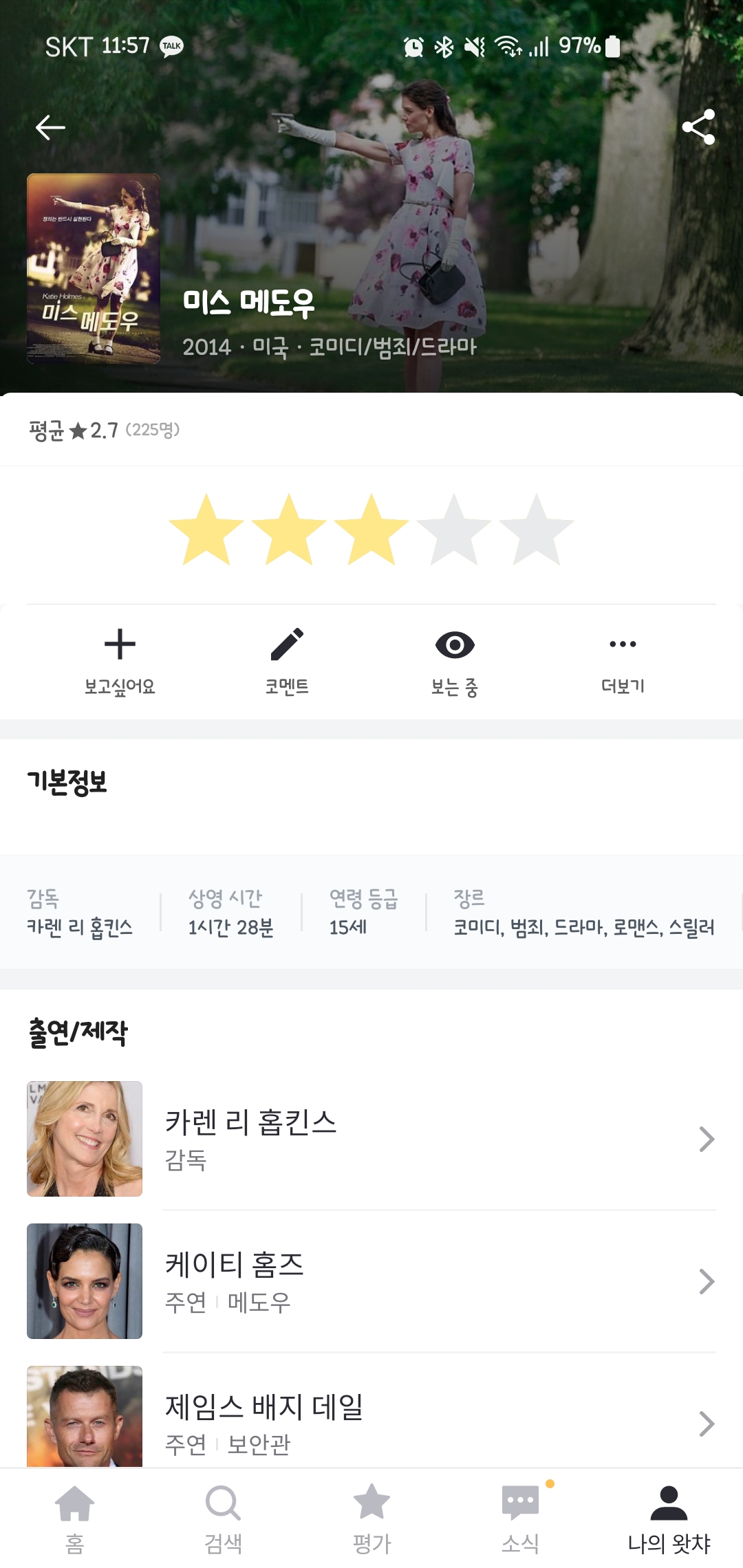View actor 케이티 홈즈 details

pos(371,1281)
